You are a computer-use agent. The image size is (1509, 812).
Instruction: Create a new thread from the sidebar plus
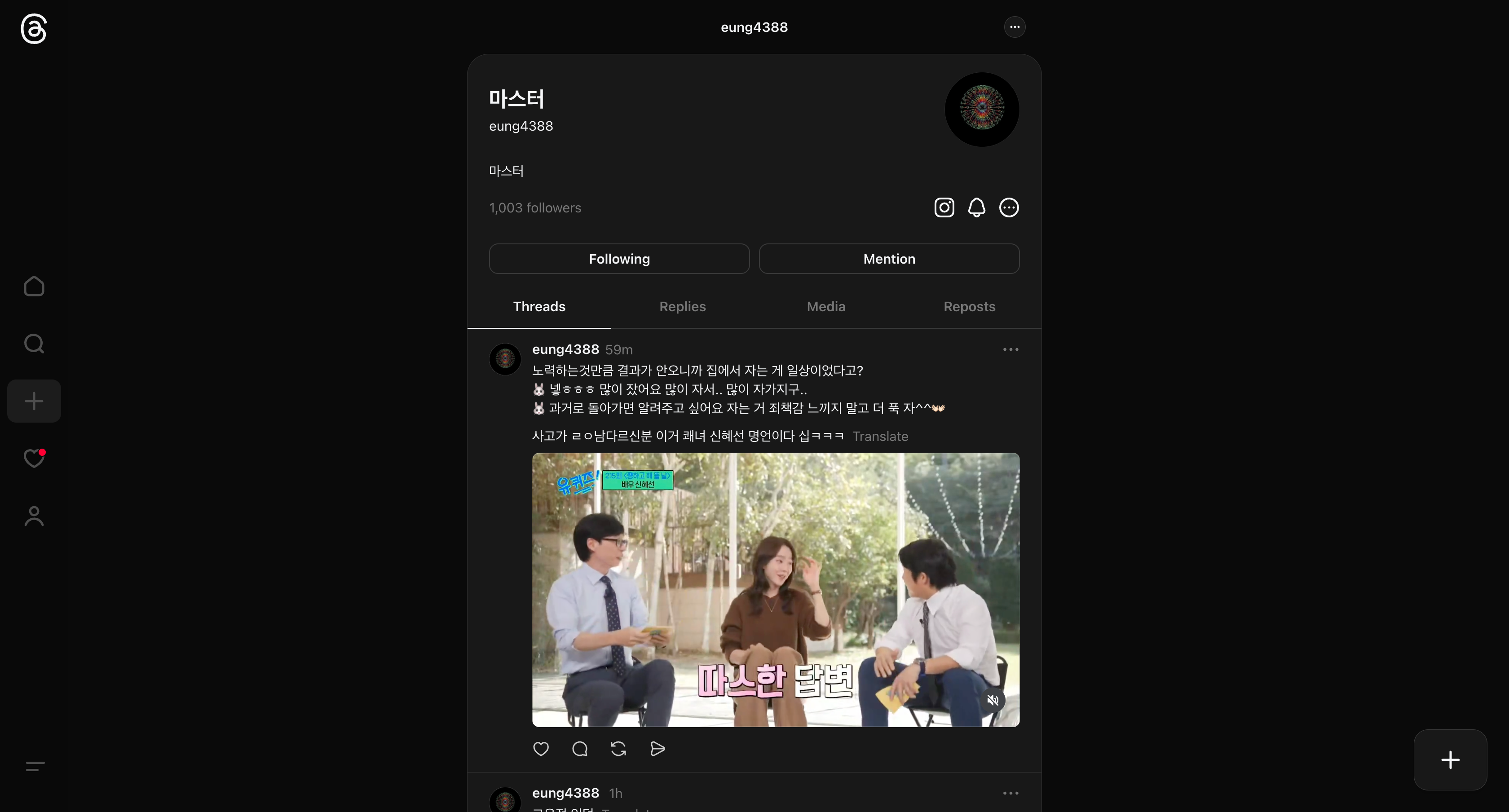[34, 402]
